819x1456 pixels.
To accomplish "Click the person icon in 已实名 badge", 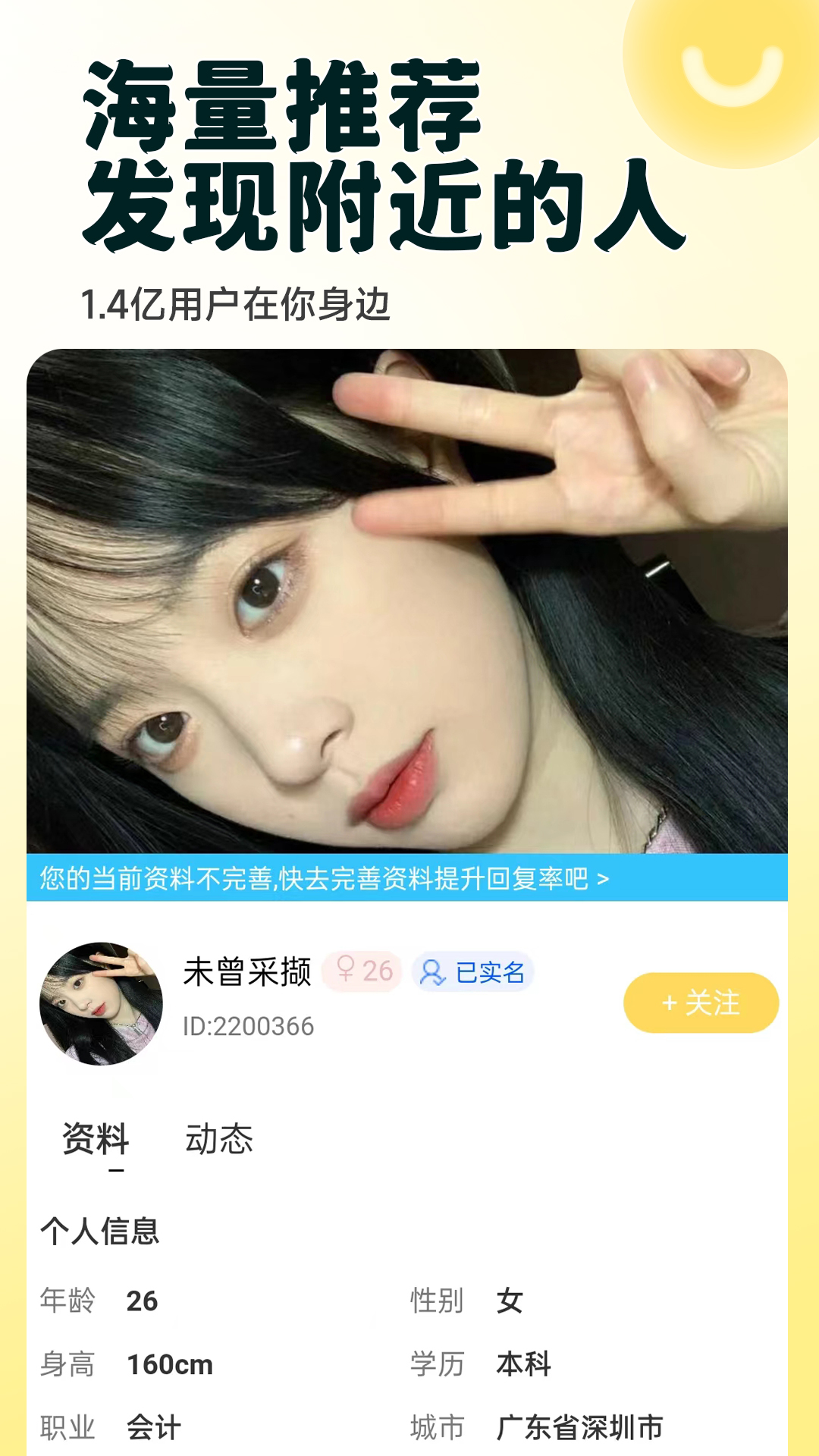I will pyautogui.click(x=432, y=973).
